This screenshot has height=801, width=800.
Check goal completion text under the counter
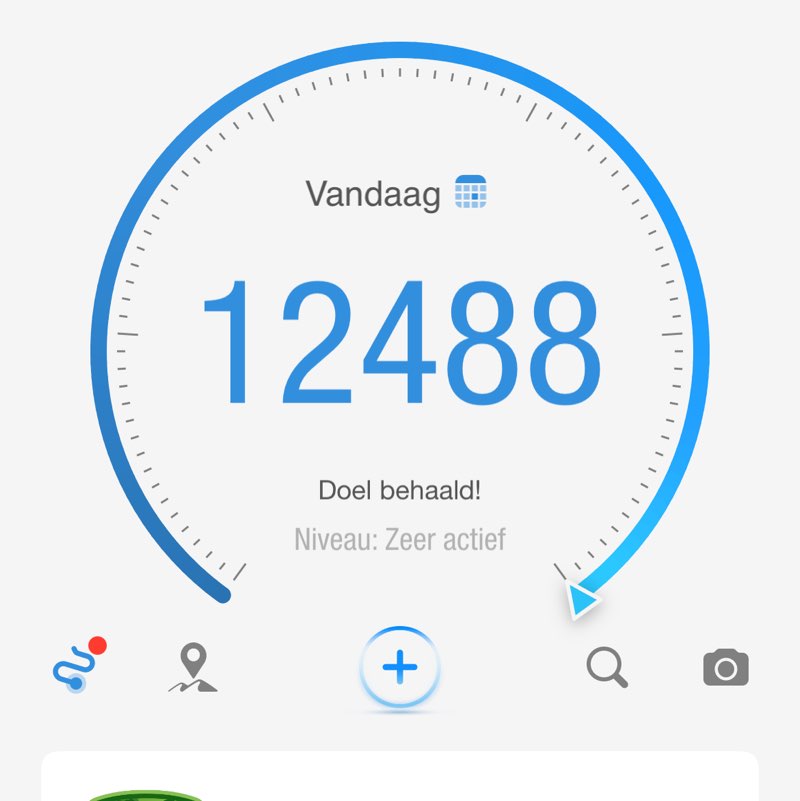[400, 490]
